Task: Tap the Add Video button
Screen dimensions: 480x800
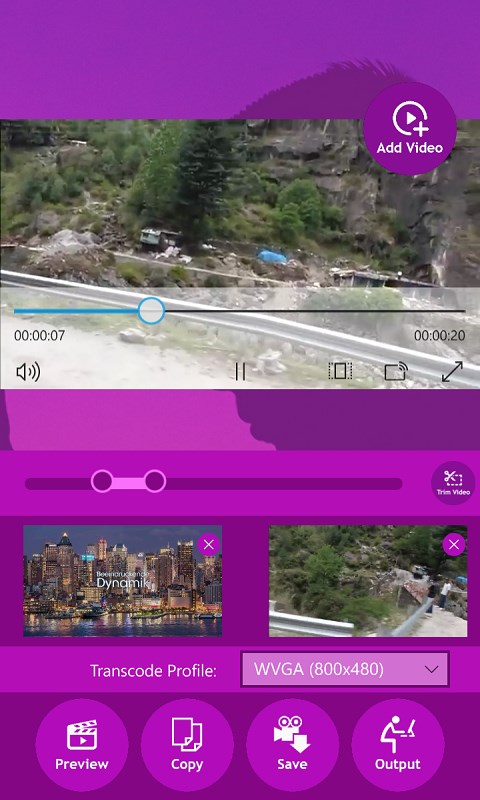Action: click(x=410, y=129)
